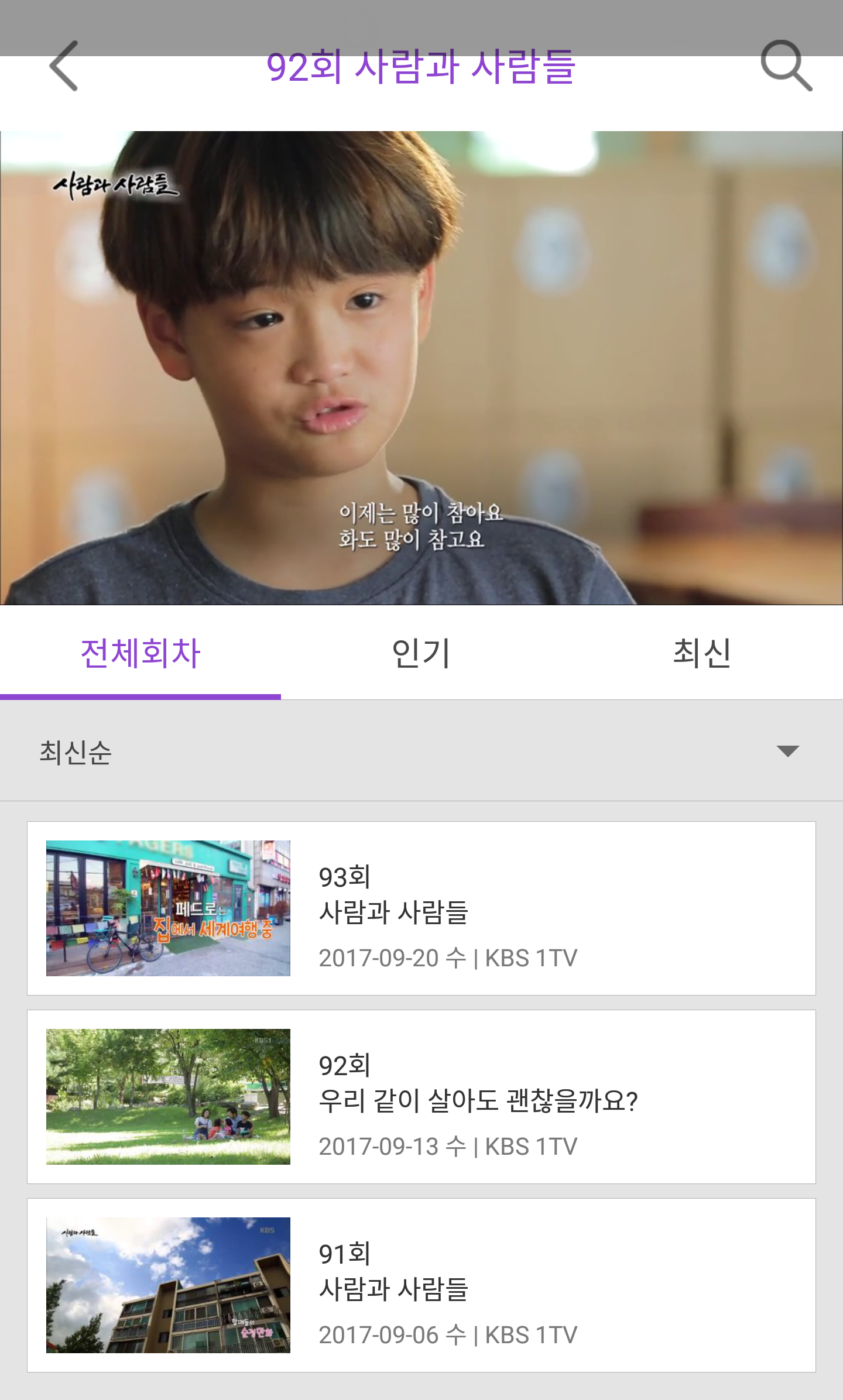Select the 전체회차 tab
843x1400 pixels.
pos(140,653)
